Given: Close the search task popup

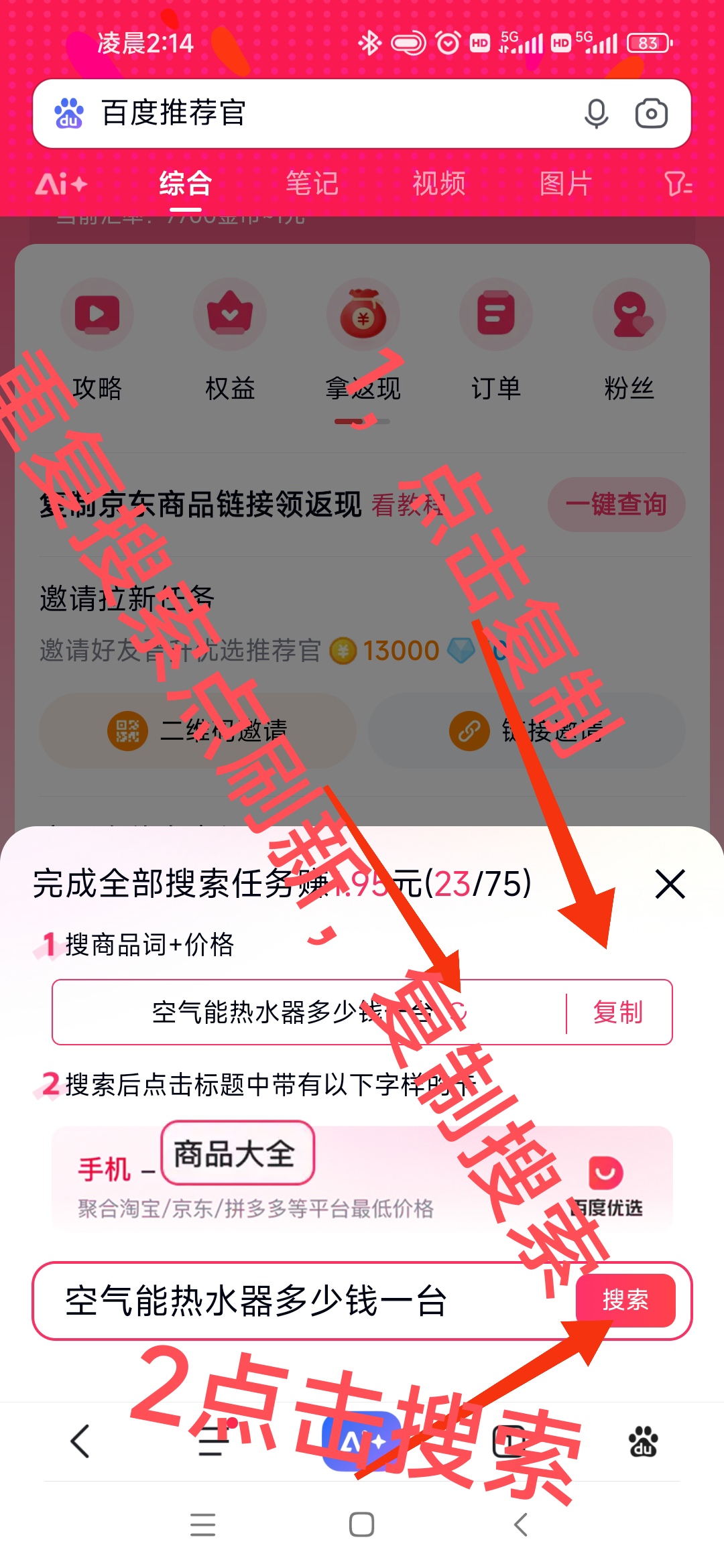Looking at the screenshot, I should click(670, 884).
